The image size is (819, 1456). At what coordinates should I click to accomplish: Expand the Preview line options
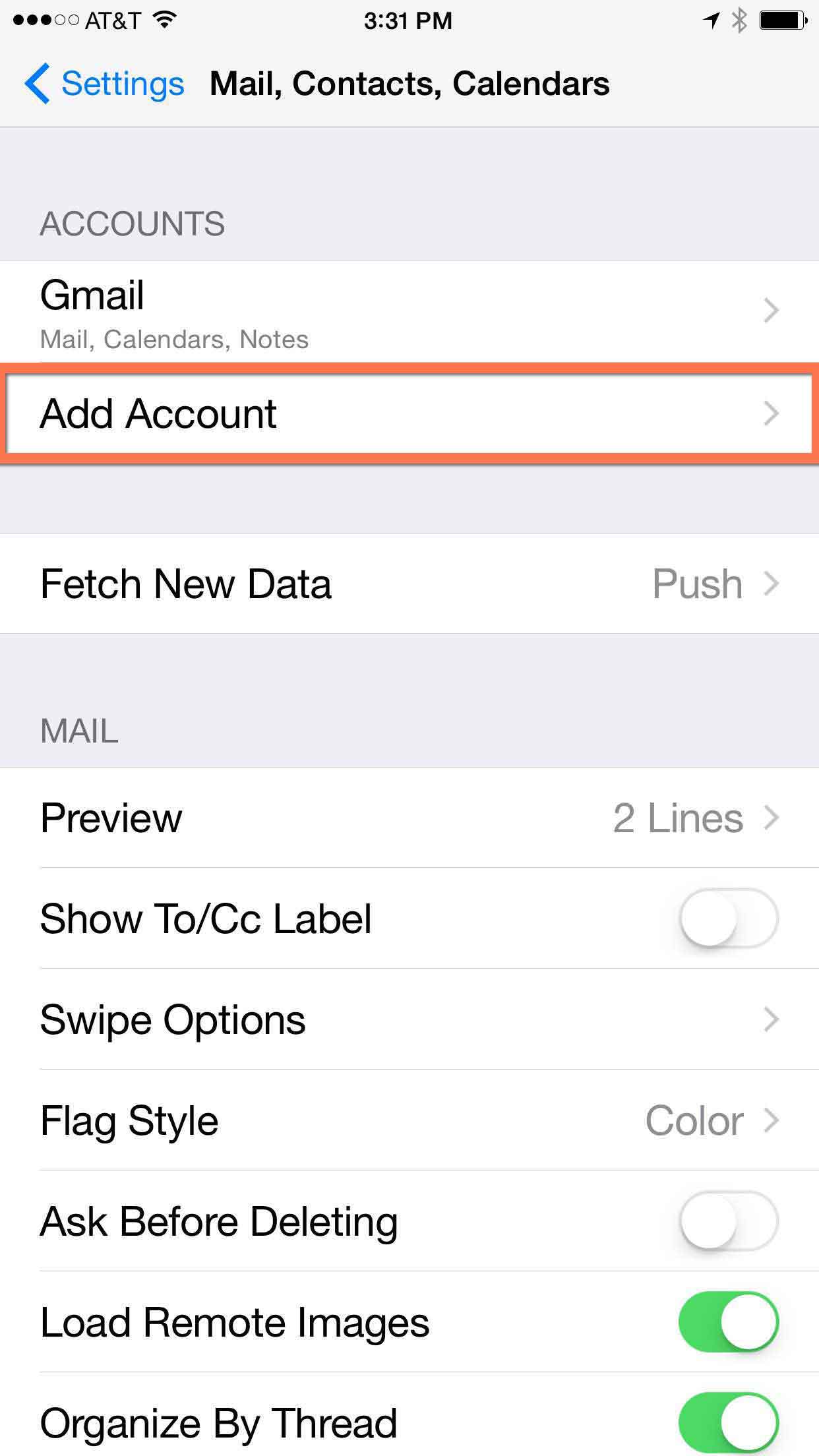(x=409, y=818)
